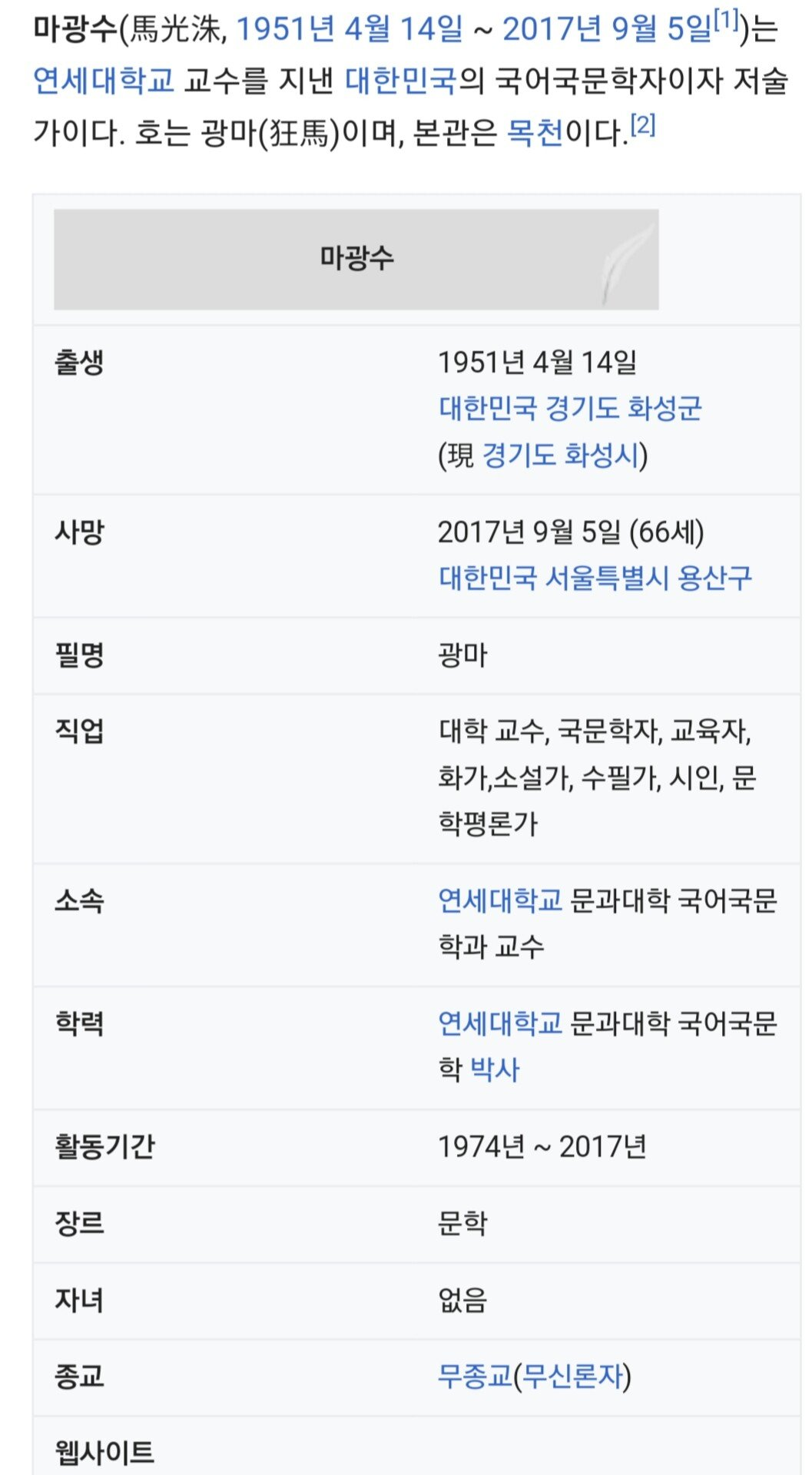This screenshot has width=812, height=1475.
Task: Open 연세대학교 link in the 소속 row
Action: [500, 900]
